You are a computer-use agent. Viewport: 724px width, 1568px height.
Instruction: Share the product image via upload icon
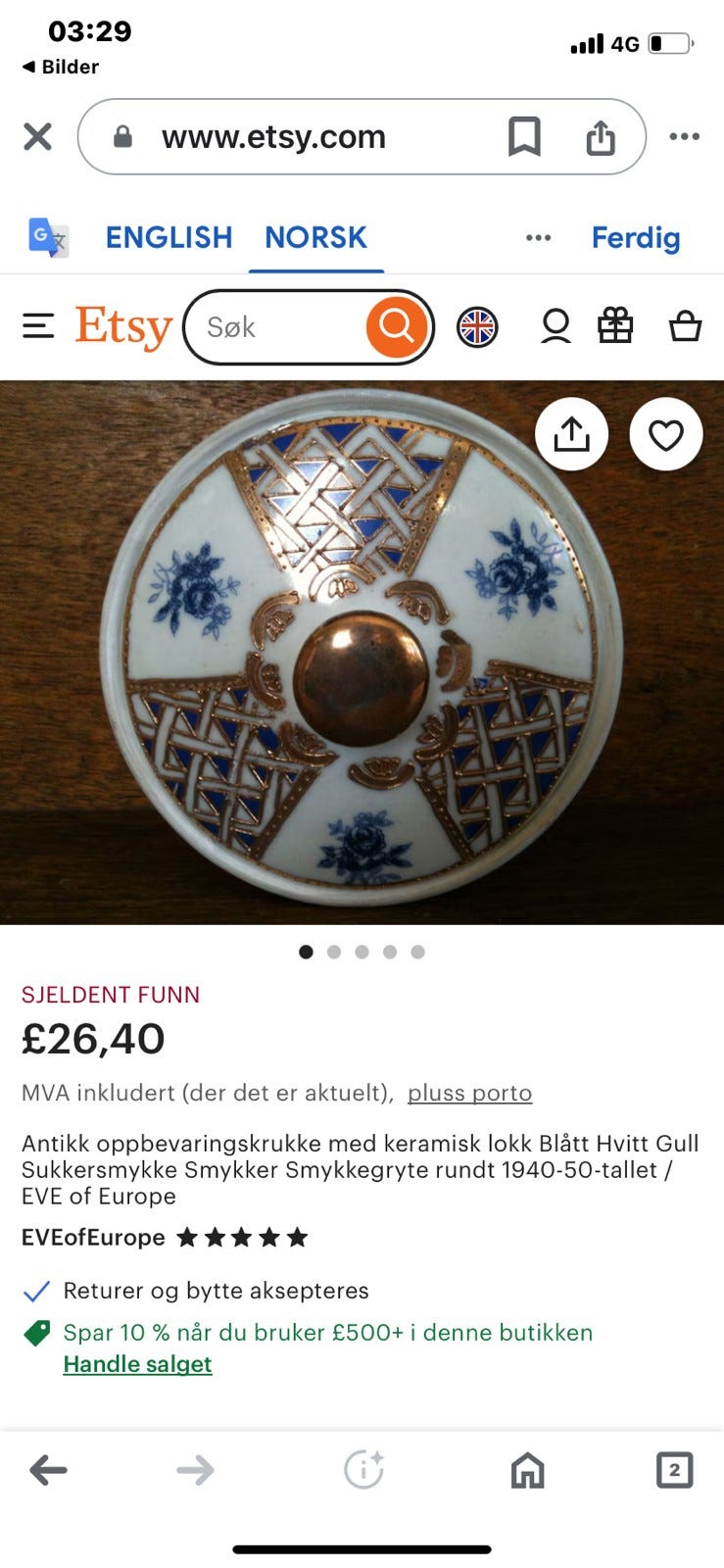pos(571,433)
